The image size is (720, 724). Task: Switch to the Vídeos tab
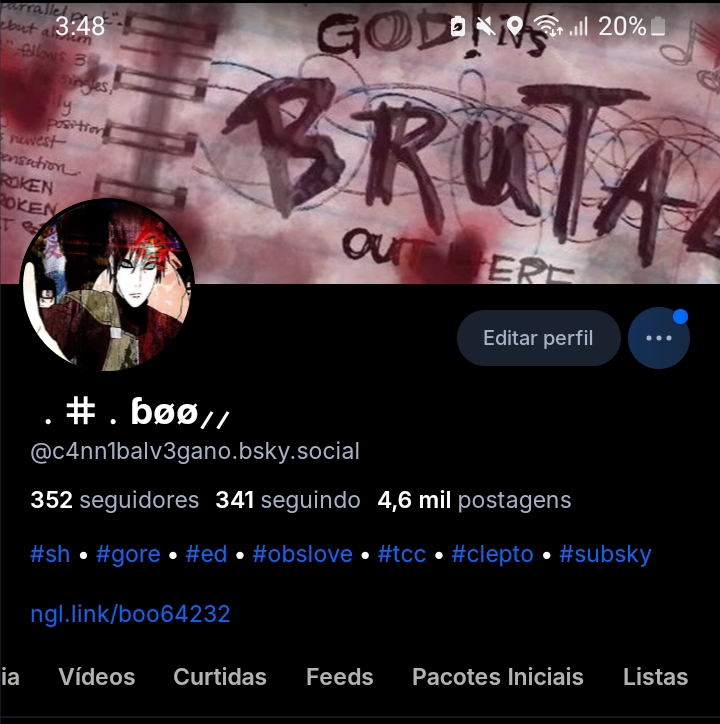[96, 677]
